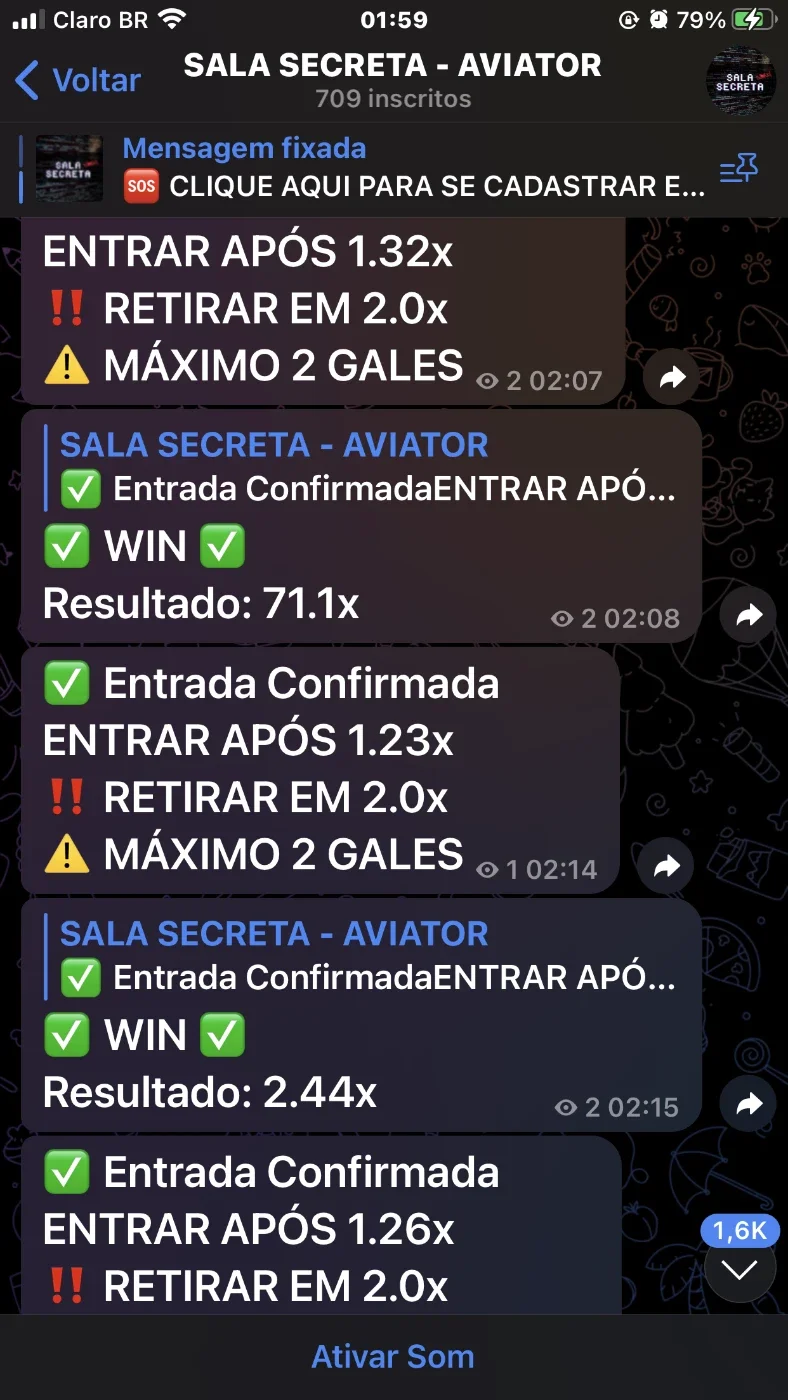Forward the ENTRAR APÓS 1.23x message
The width and height of the screenshot is (788, 1400).
[666, 866]
